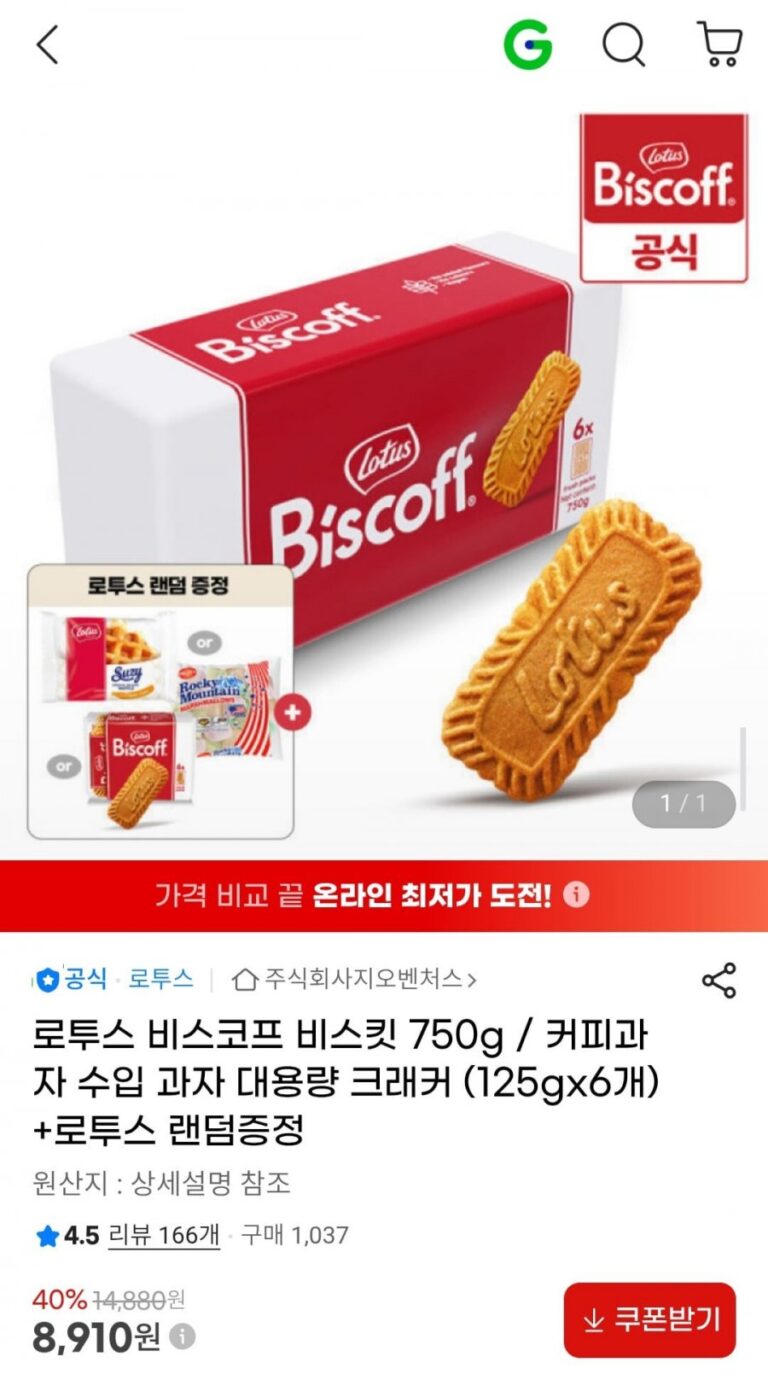Open search from the magnifier icon

623,45
